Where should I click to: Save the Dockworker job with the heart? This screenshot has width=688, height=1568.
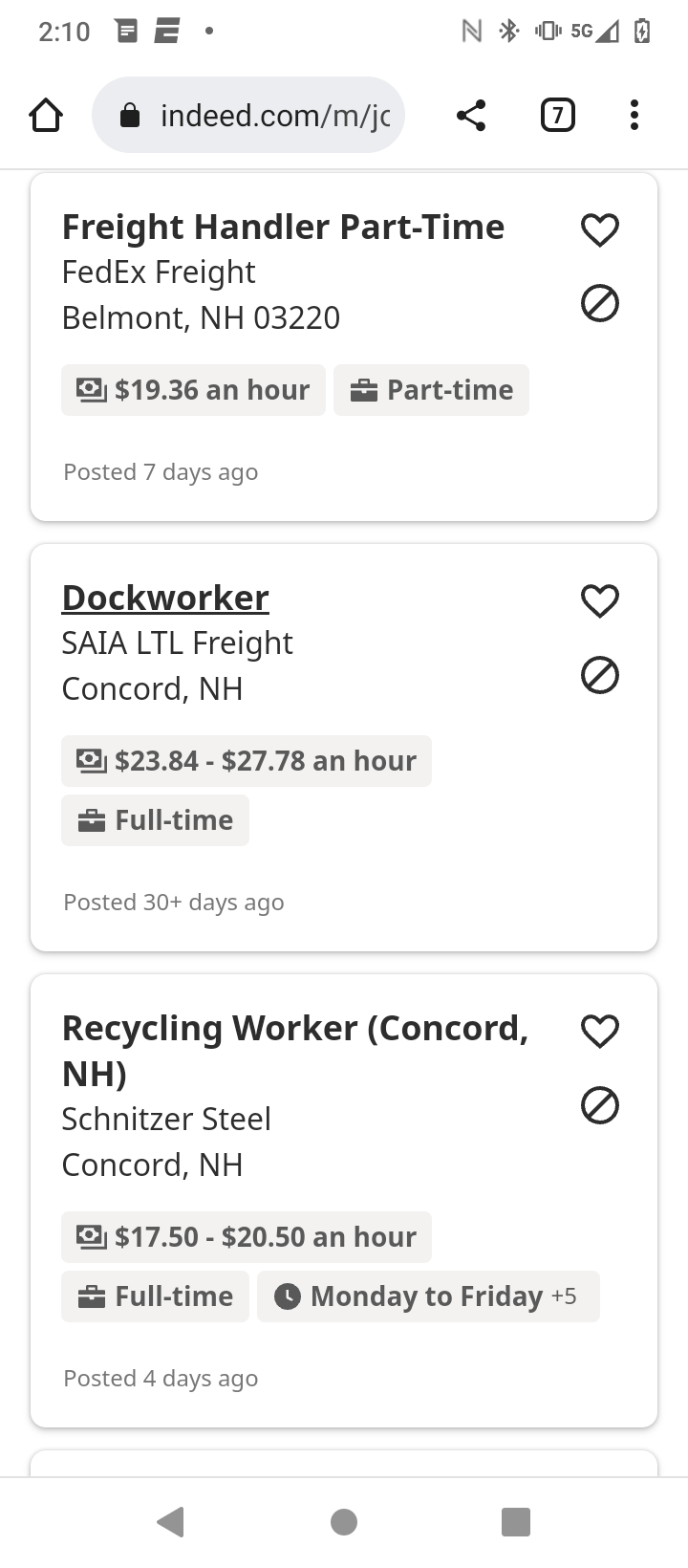[600, 600]
